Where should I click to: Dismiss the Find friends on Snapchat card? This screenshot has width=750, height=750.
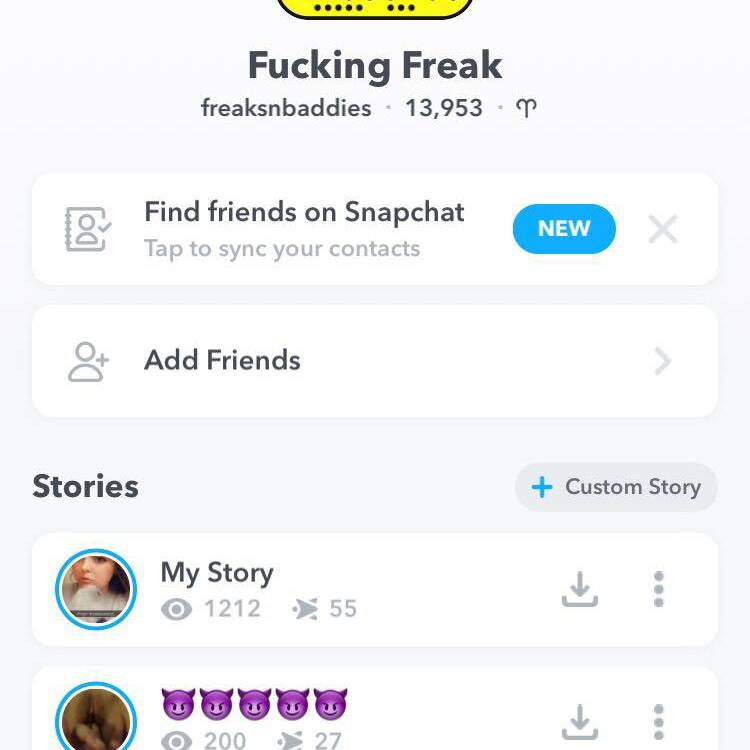662,229
